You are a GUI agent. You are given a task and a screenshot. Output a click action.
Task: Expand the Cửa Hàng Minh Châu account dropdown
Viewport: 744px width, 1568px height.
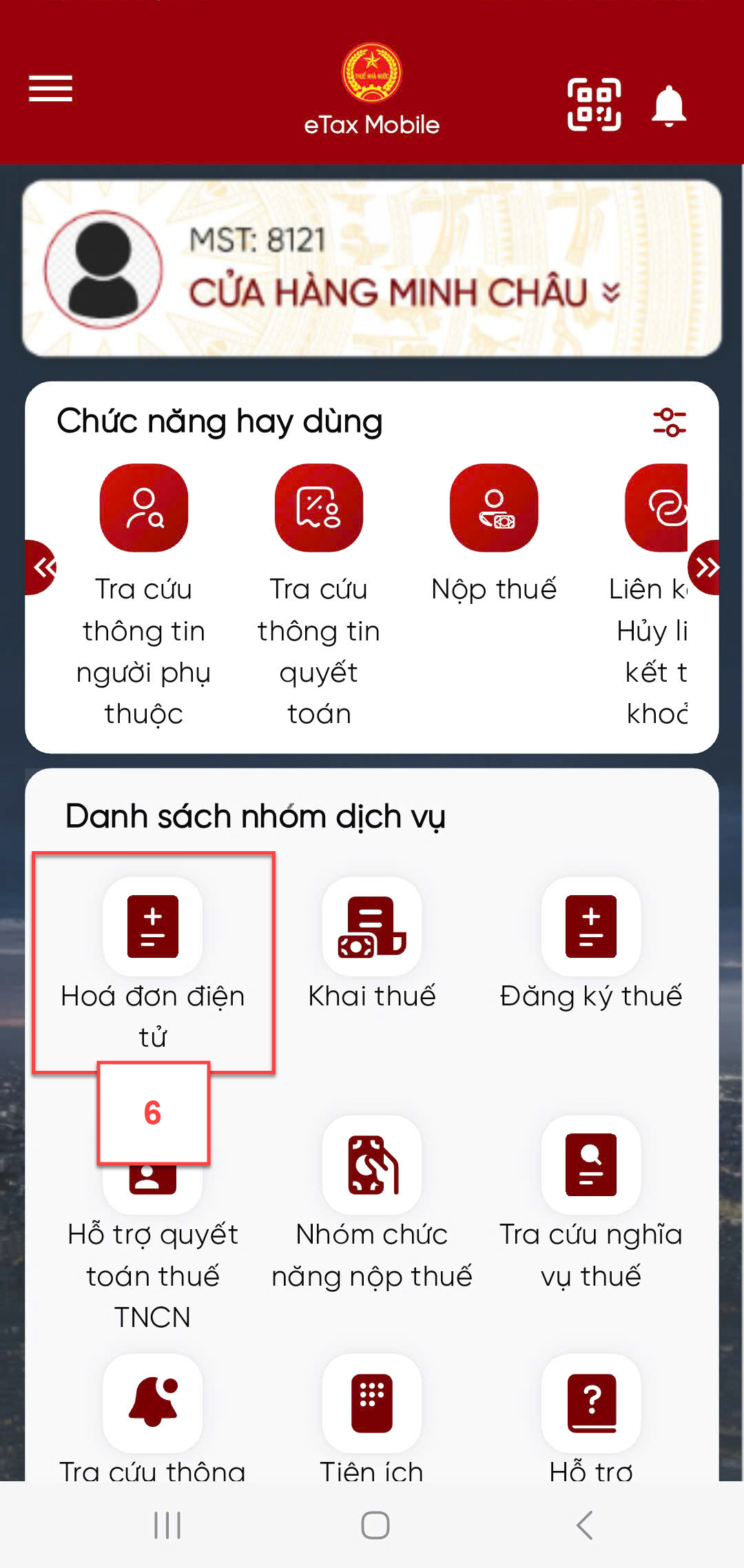tap(610, 293)
